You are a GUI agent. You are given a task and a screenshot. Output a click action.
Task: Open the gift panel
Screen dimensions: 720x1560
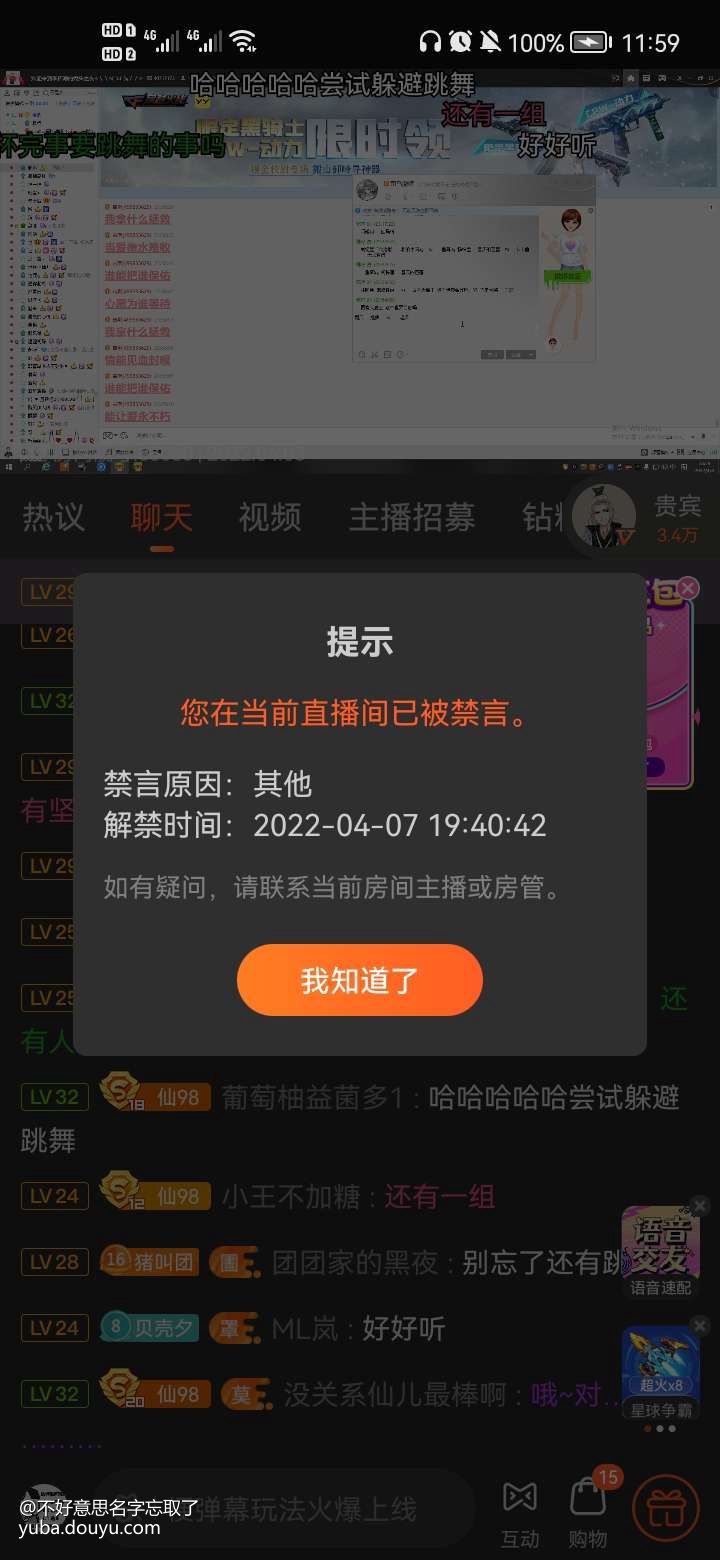(x=665, y=1508)
